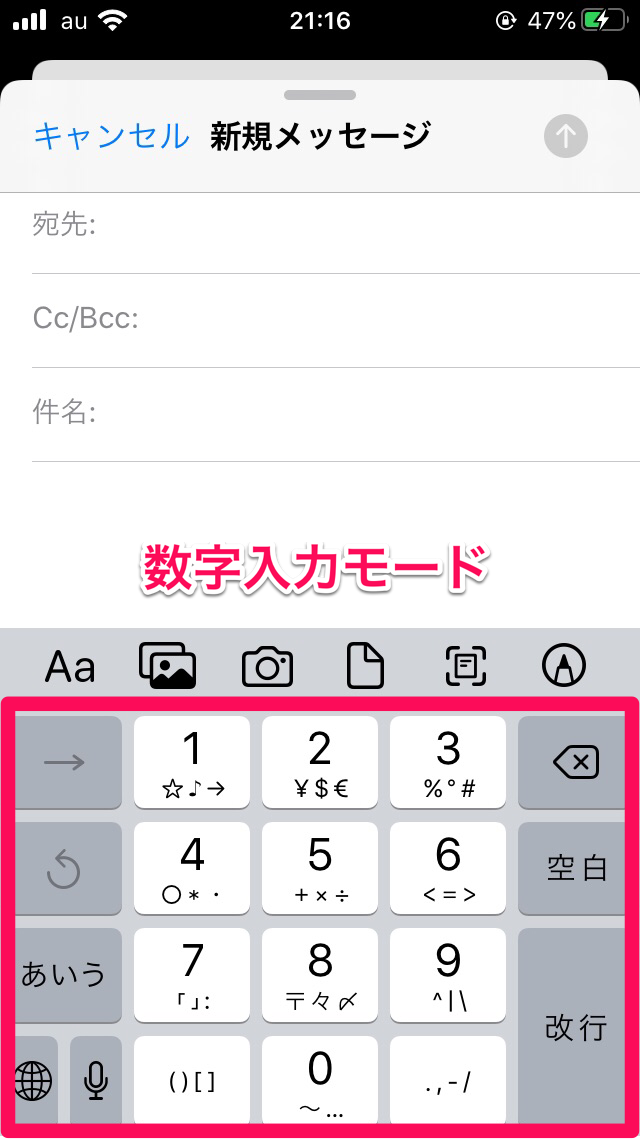Delete a character with the backspace key
This screenshot has height=1139, width=640.
point(574,763)
